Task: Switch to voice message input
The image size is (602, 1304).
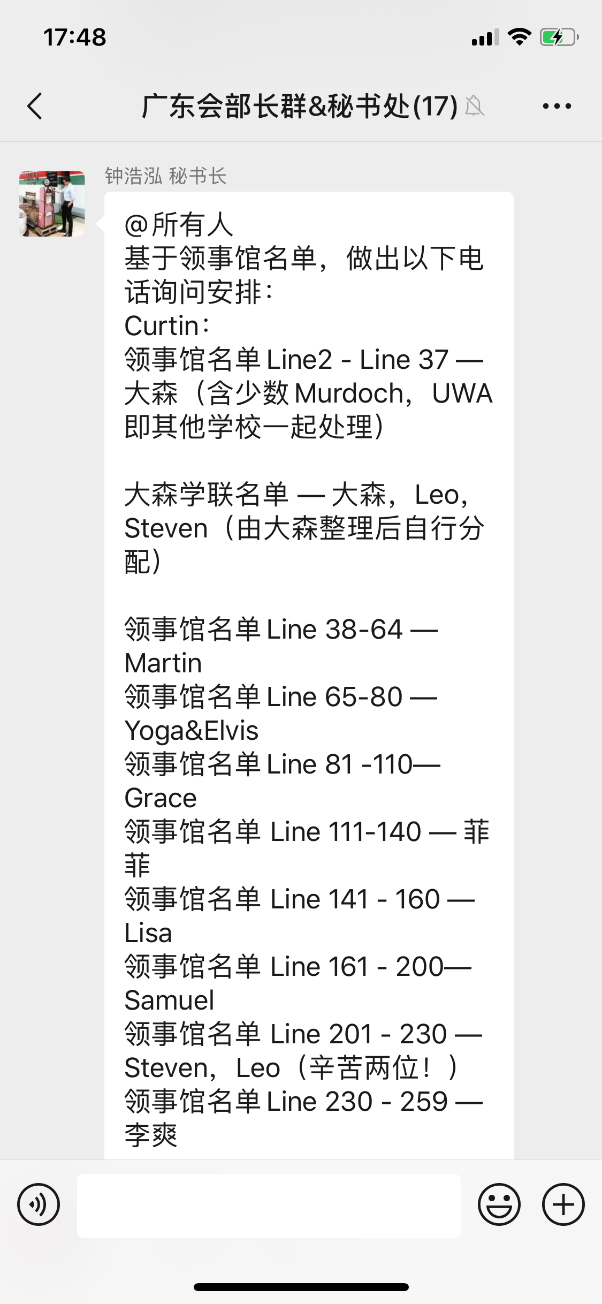Action: coord(39,1205)
